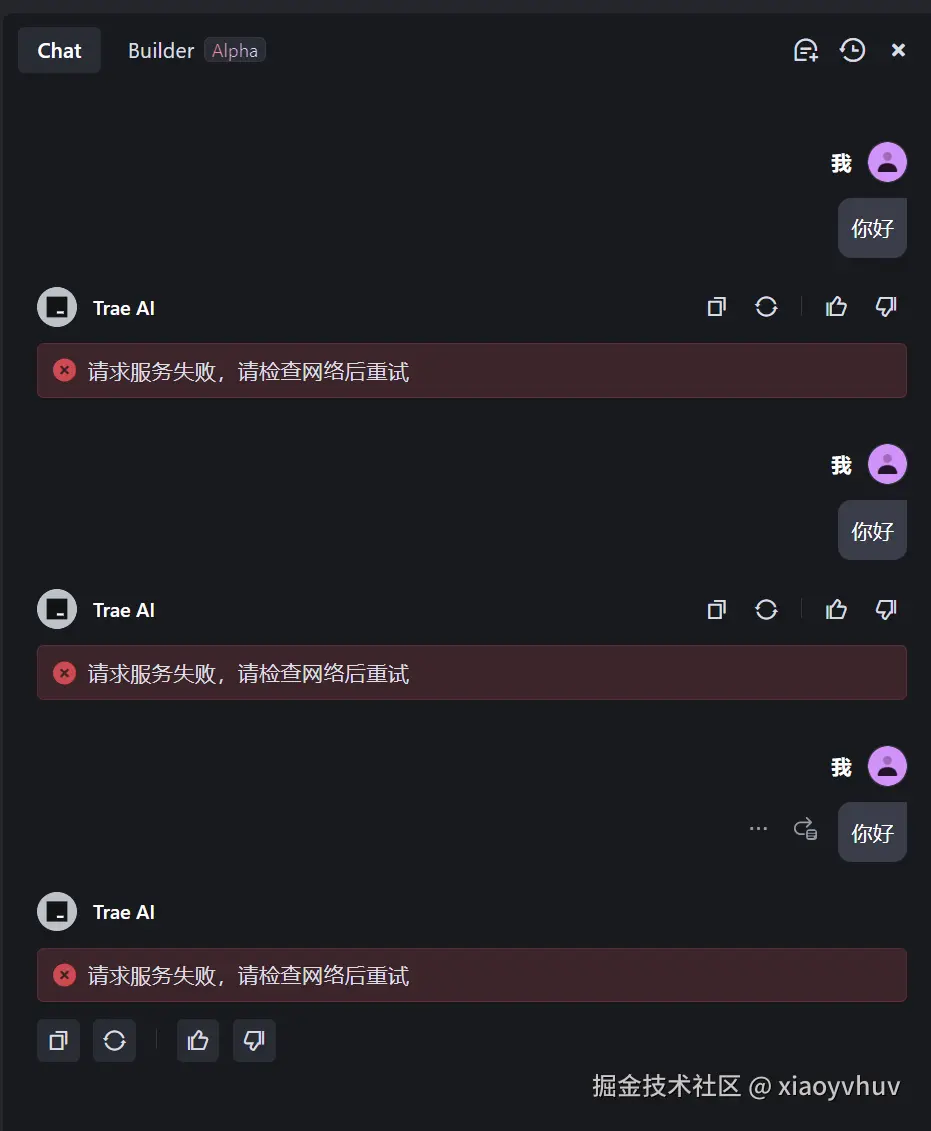
Task: Regenerate the first Trae AI response
Action: pyautogui.click(x=766, y=307)
